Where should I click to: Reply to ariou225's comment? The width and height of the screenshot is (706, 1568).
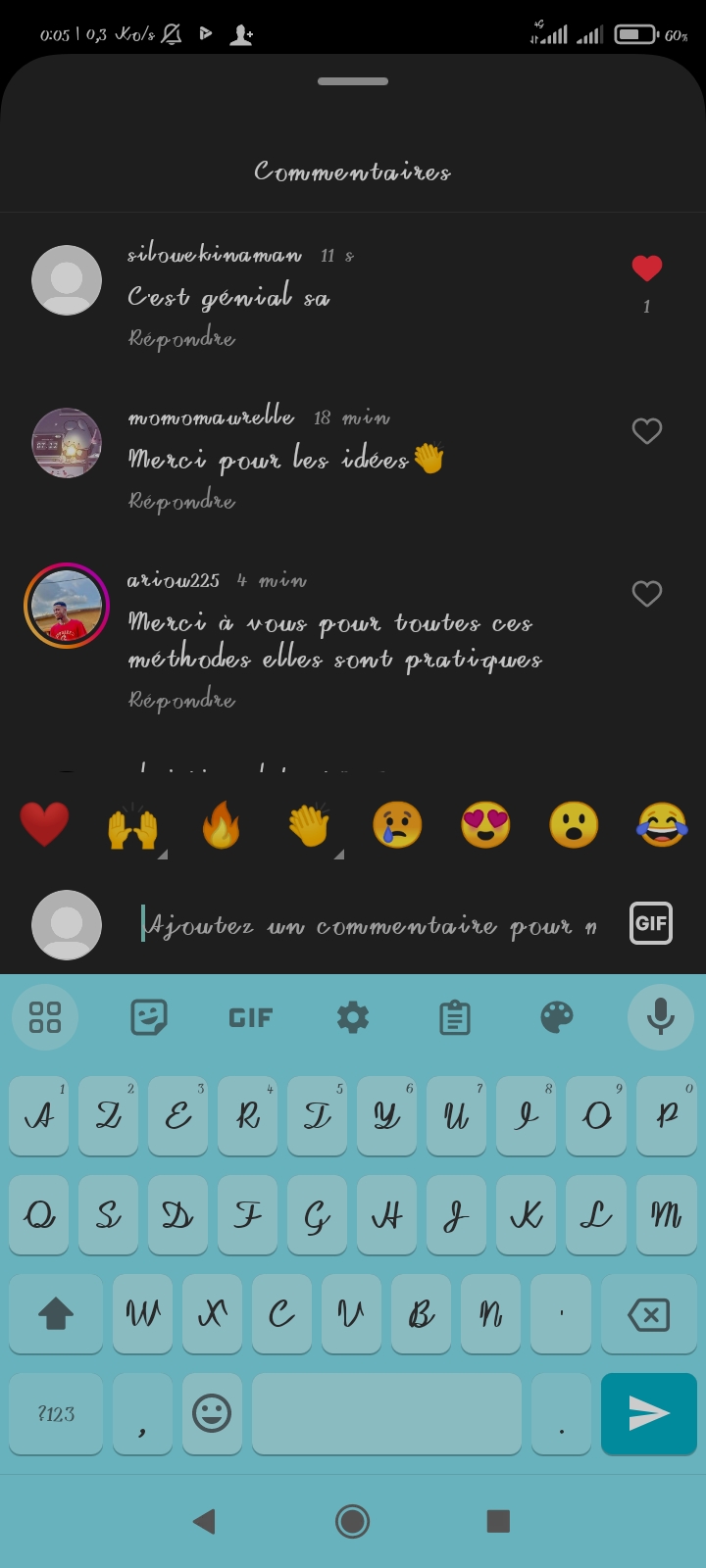pyautogui.click(x=182, y=701)
